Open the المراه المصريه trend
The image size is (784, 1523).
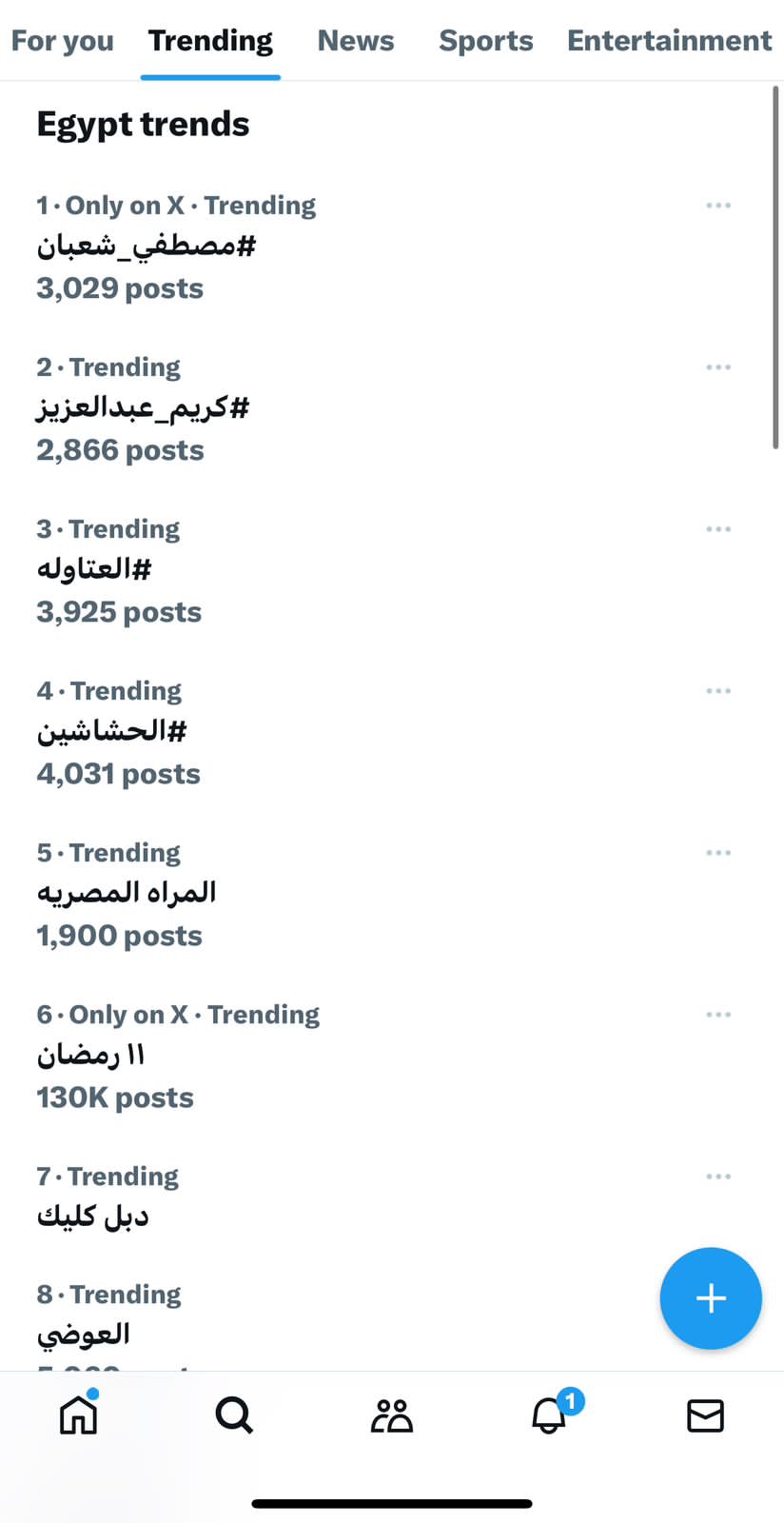click(127, 894)
